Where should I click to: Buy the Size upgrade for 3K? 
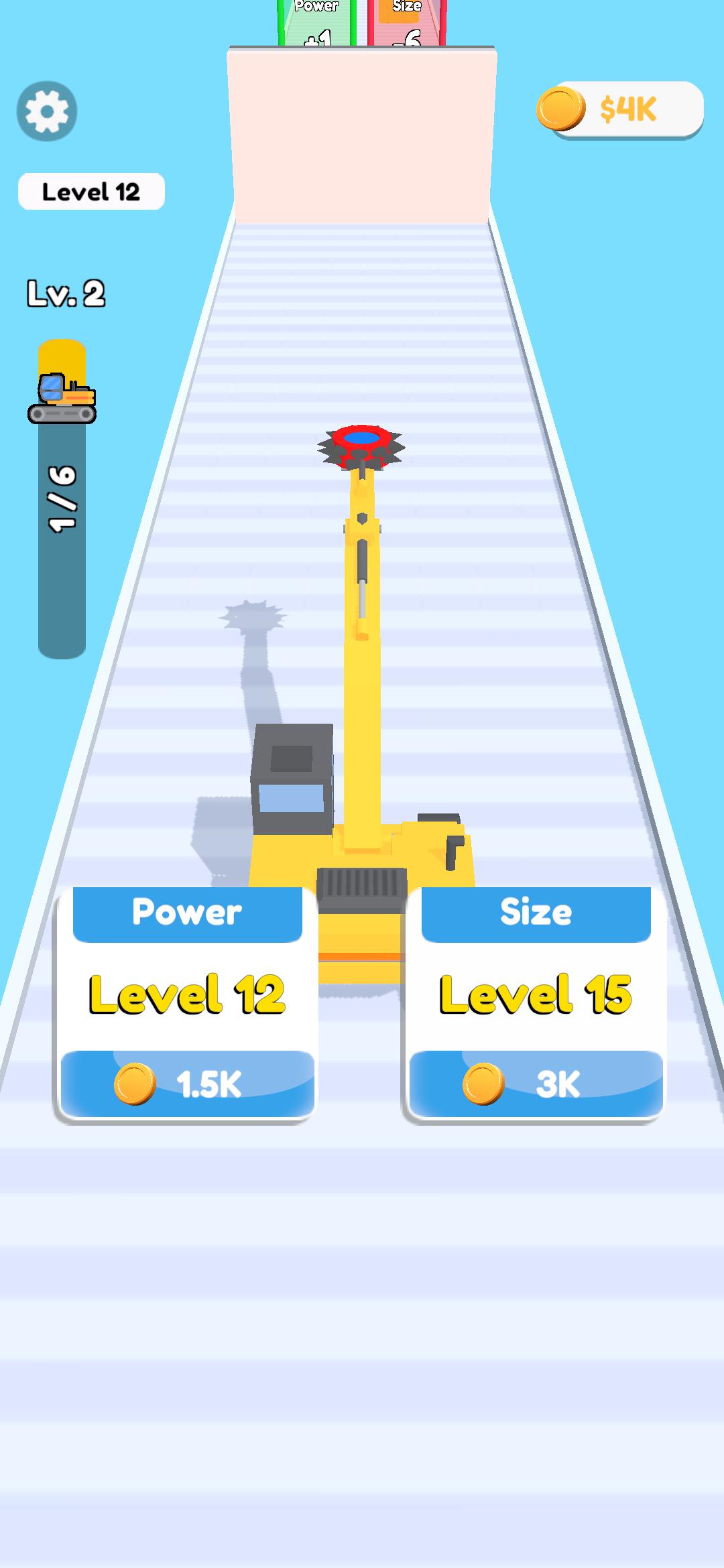(536, 1084)
